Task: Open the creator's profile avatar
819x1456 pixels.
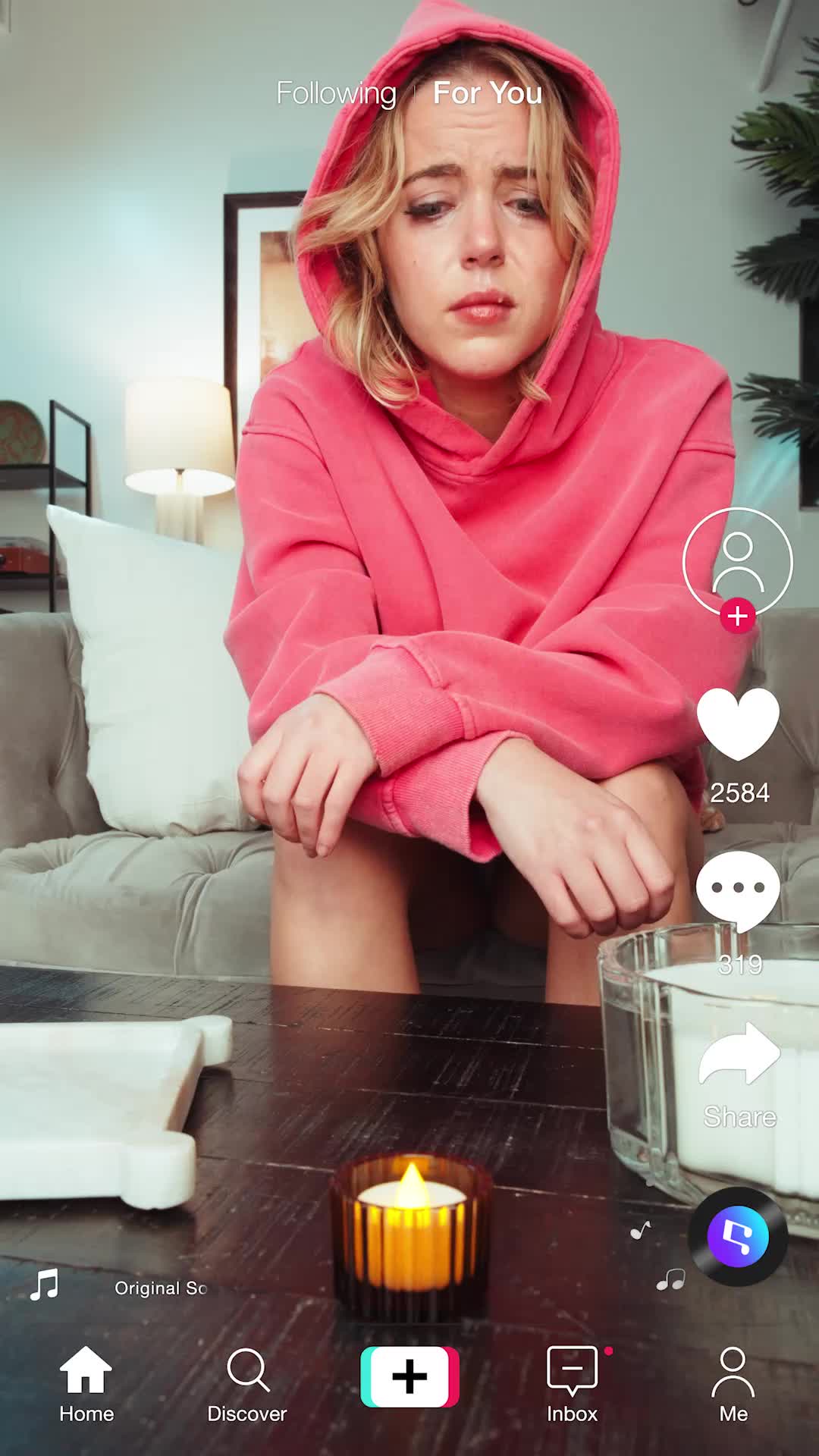Action: point(738,562)
